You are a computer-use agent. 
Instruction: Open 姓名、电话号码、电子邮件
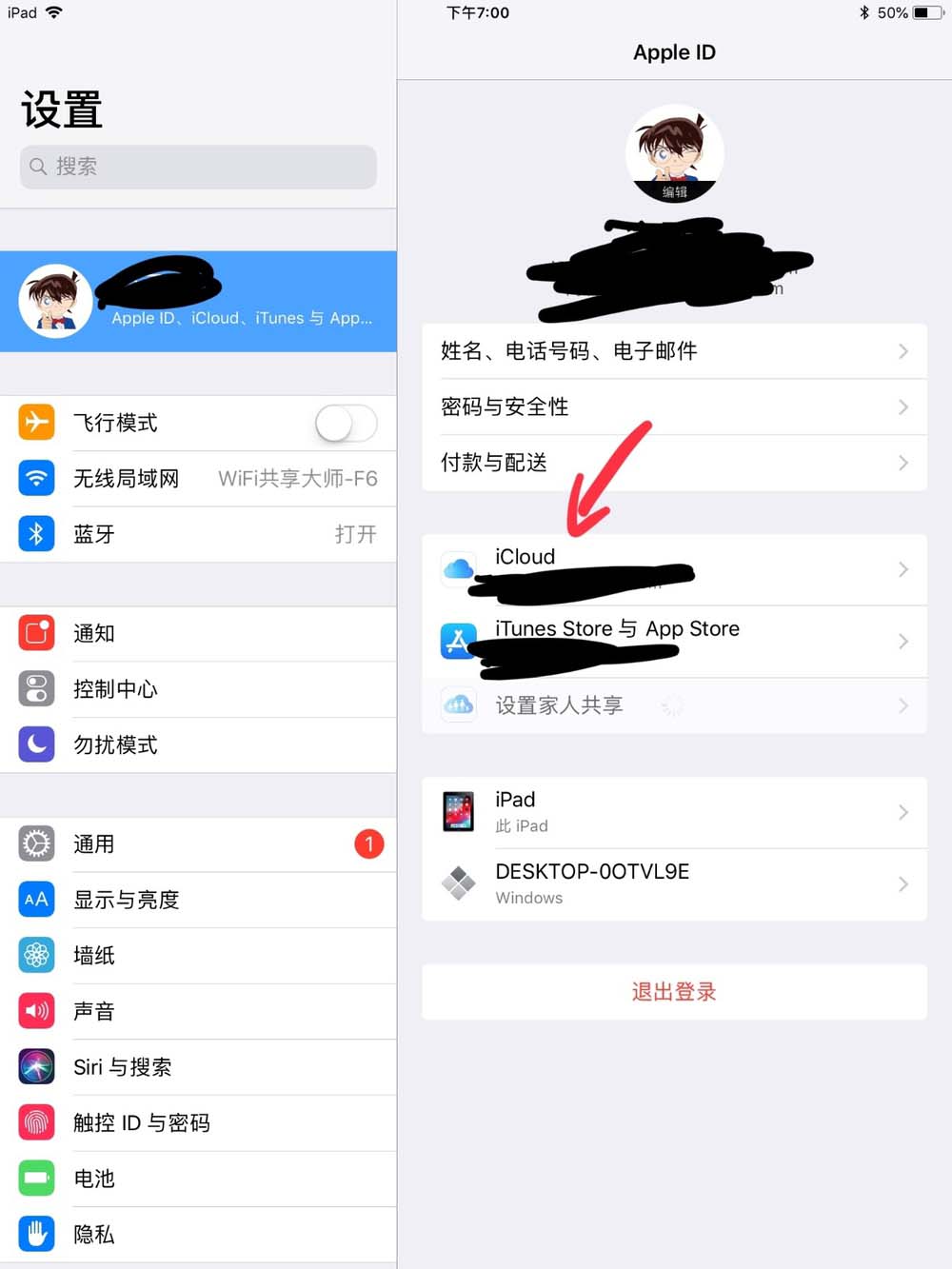(674, 351)
